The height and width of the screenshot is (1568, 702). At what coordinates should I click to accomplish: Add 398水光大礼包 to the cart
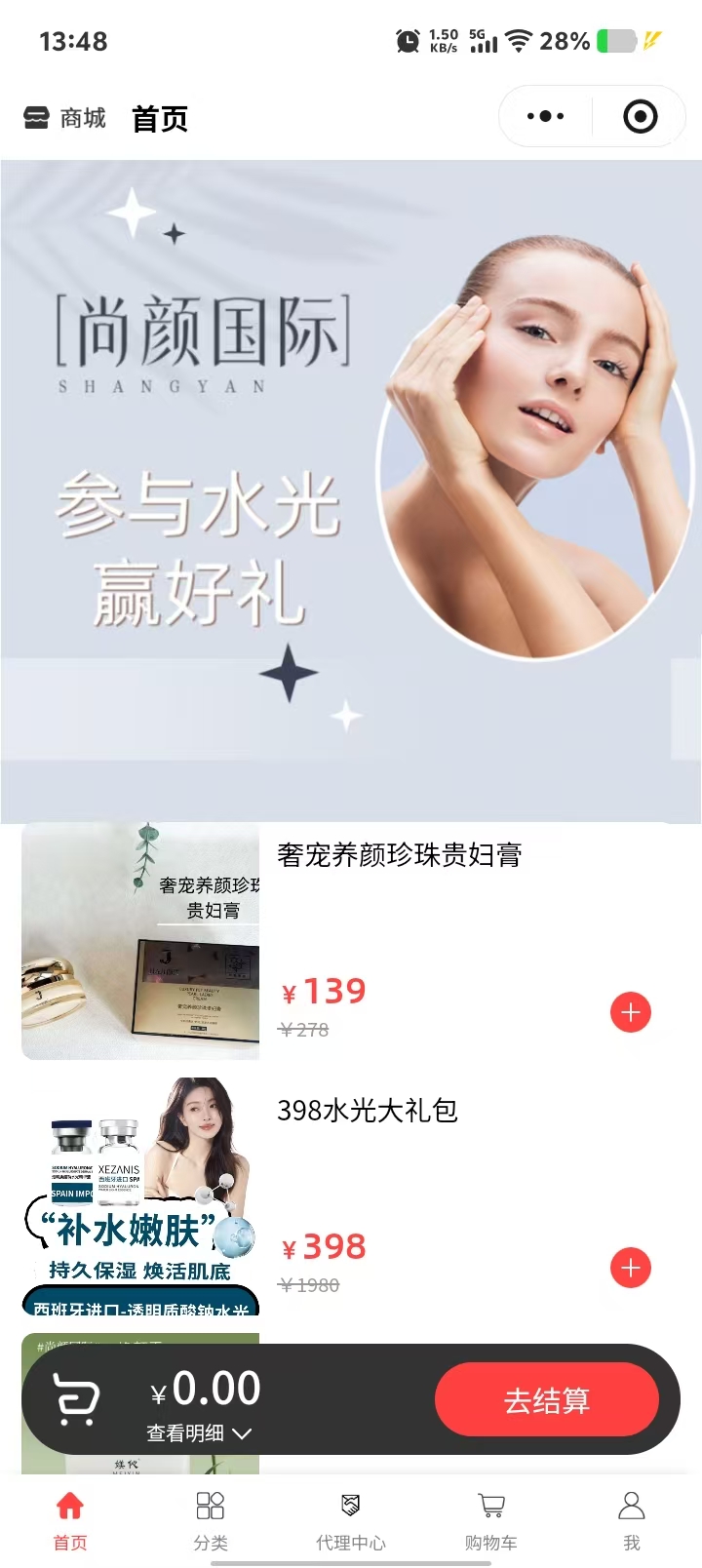tap(630, 1268)
